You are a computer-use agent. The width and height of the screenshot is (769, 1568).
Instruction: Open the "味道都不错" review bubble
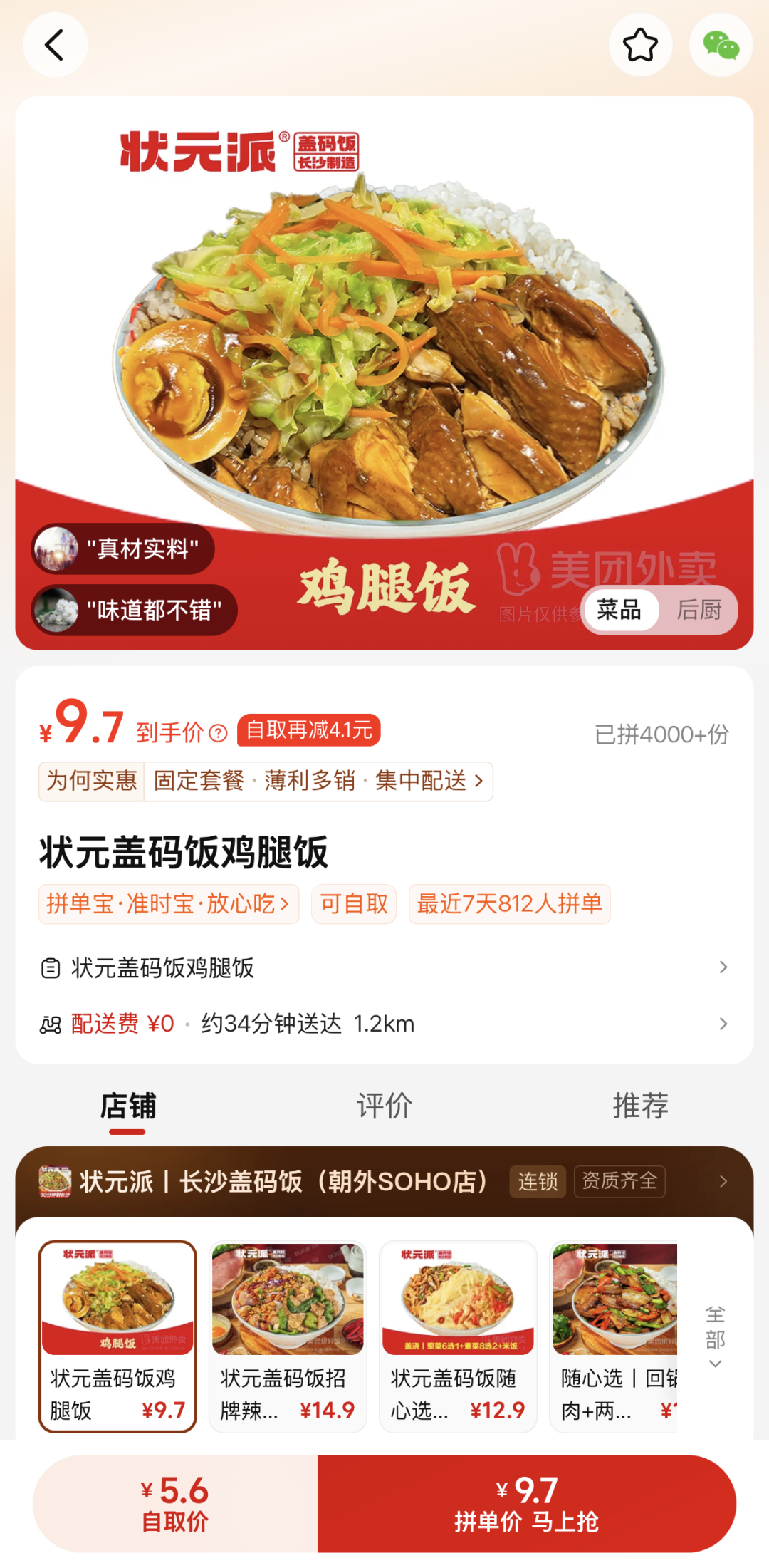(x=134, y=610)
